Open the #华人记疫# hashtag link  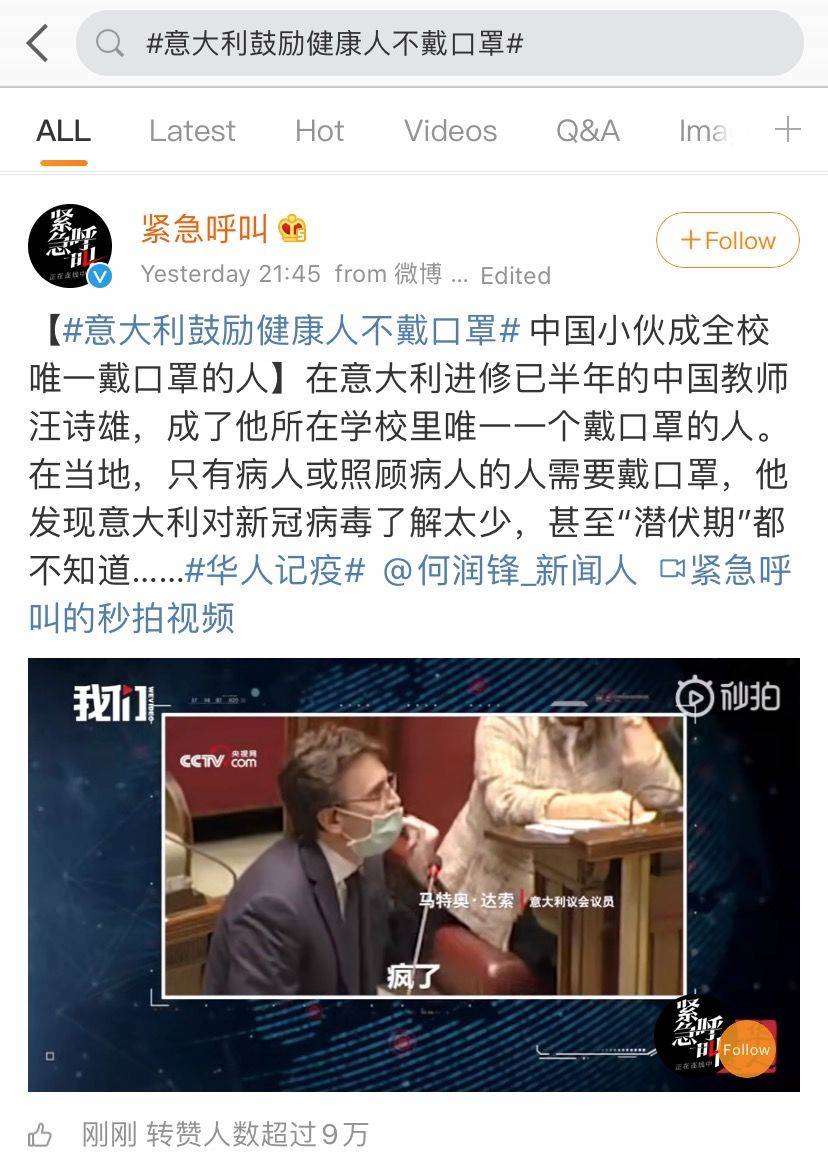coord(276,570)
